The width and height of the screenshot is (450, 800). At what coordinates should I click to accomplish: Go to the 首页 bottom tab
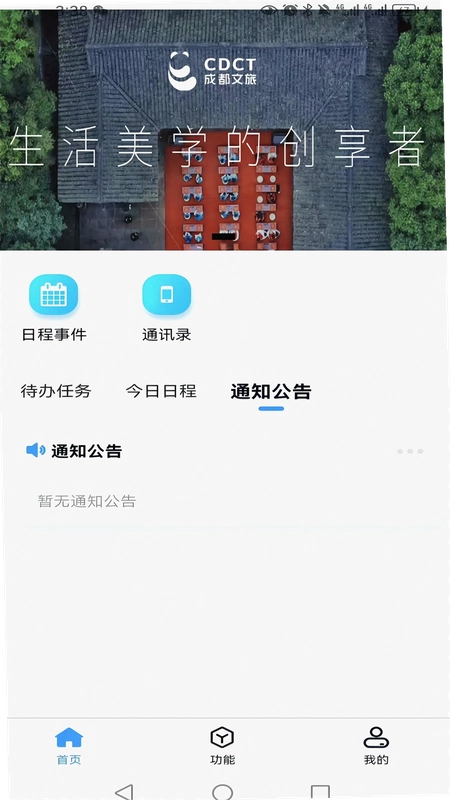69,746
